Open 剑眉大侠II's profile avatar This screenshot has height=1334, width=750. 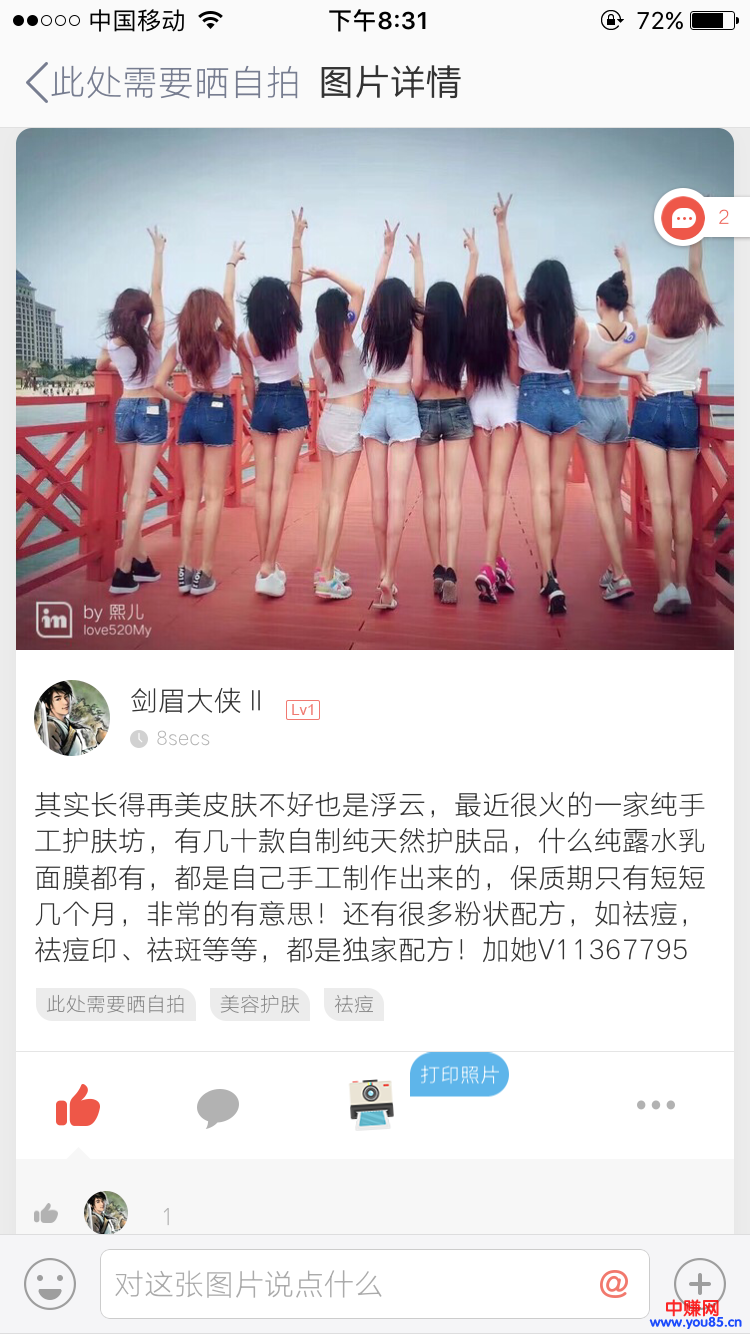(72, 718)
